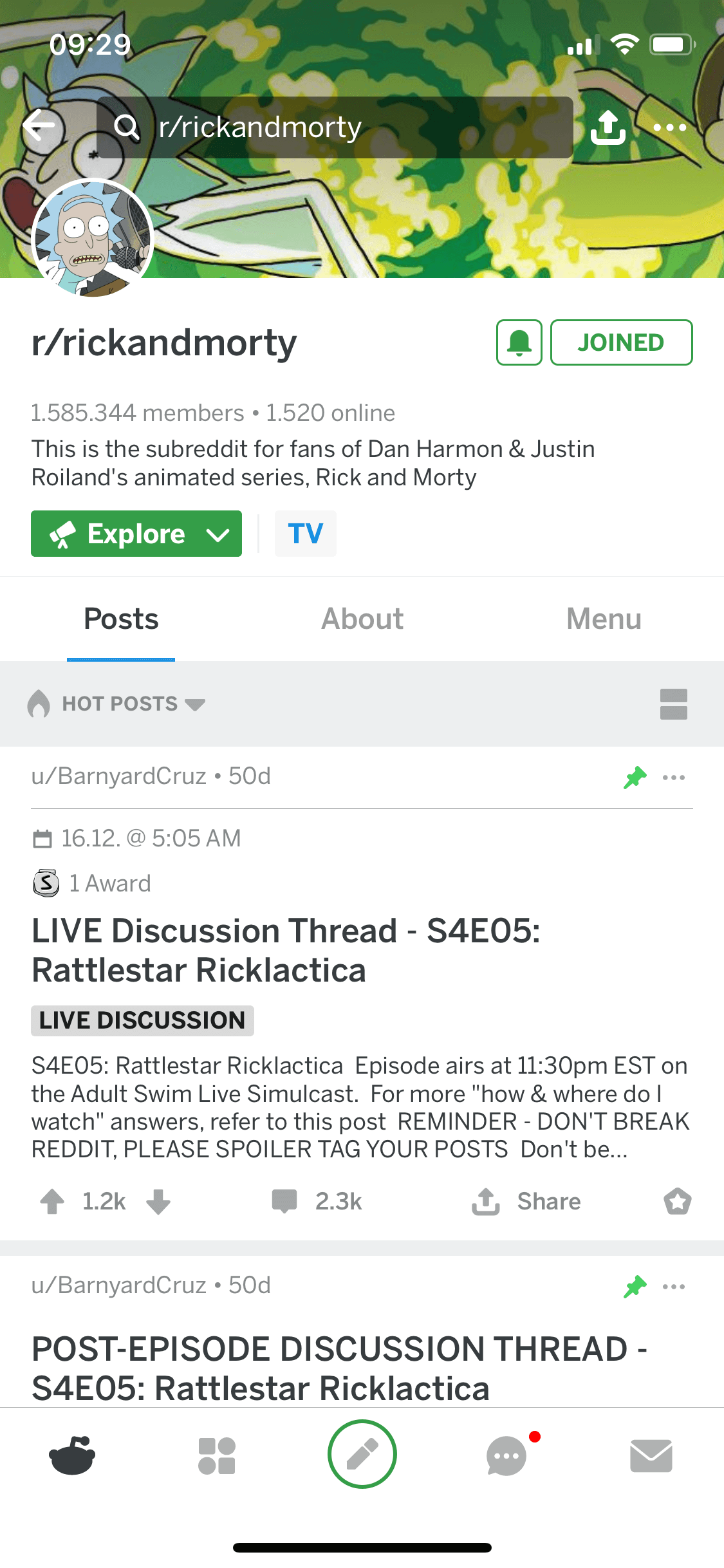
Task: Change the post layout view
Action: click(673, 704)
